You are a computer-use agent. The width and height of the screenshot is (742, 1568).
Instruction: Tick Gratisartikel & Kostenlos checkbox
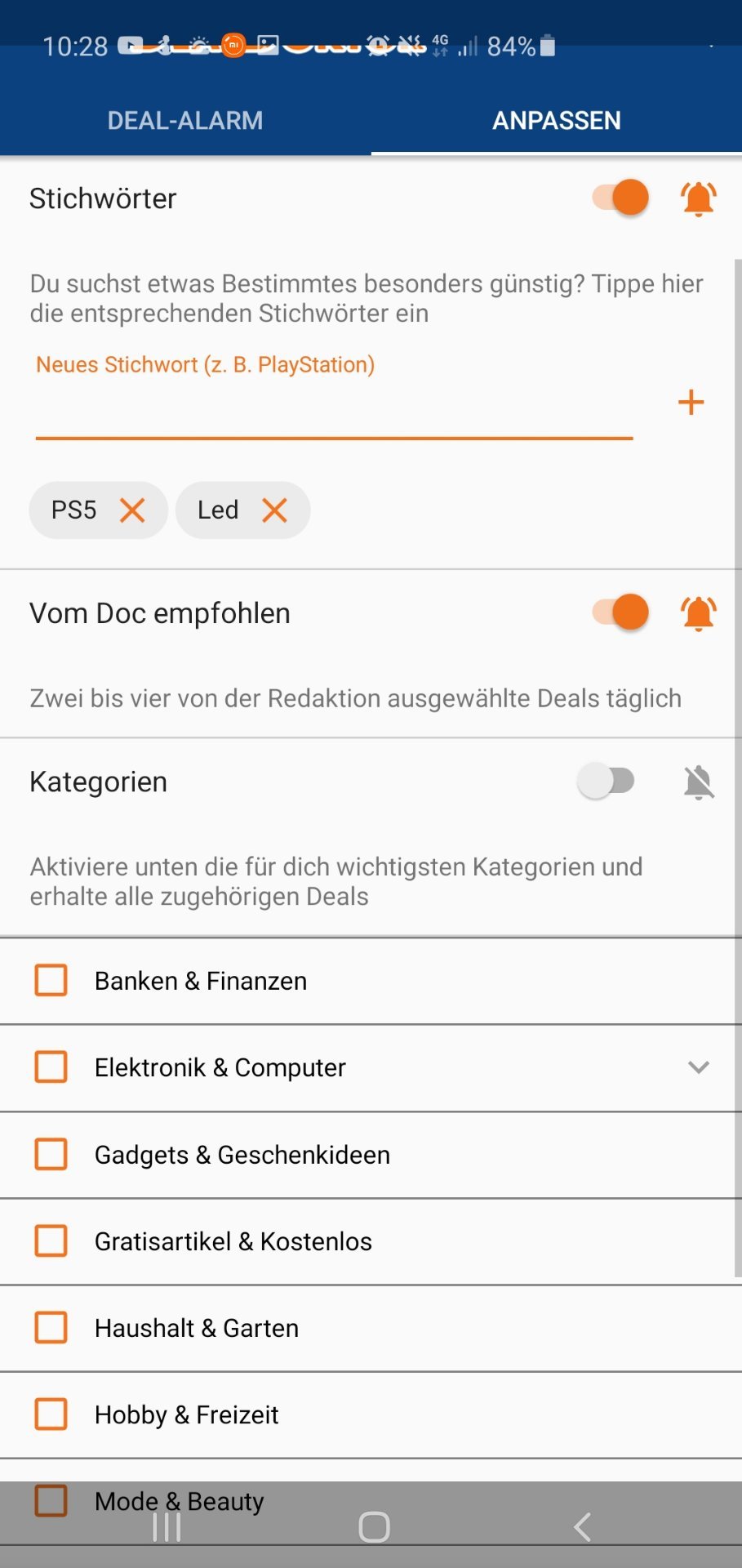click(51, 1241)
